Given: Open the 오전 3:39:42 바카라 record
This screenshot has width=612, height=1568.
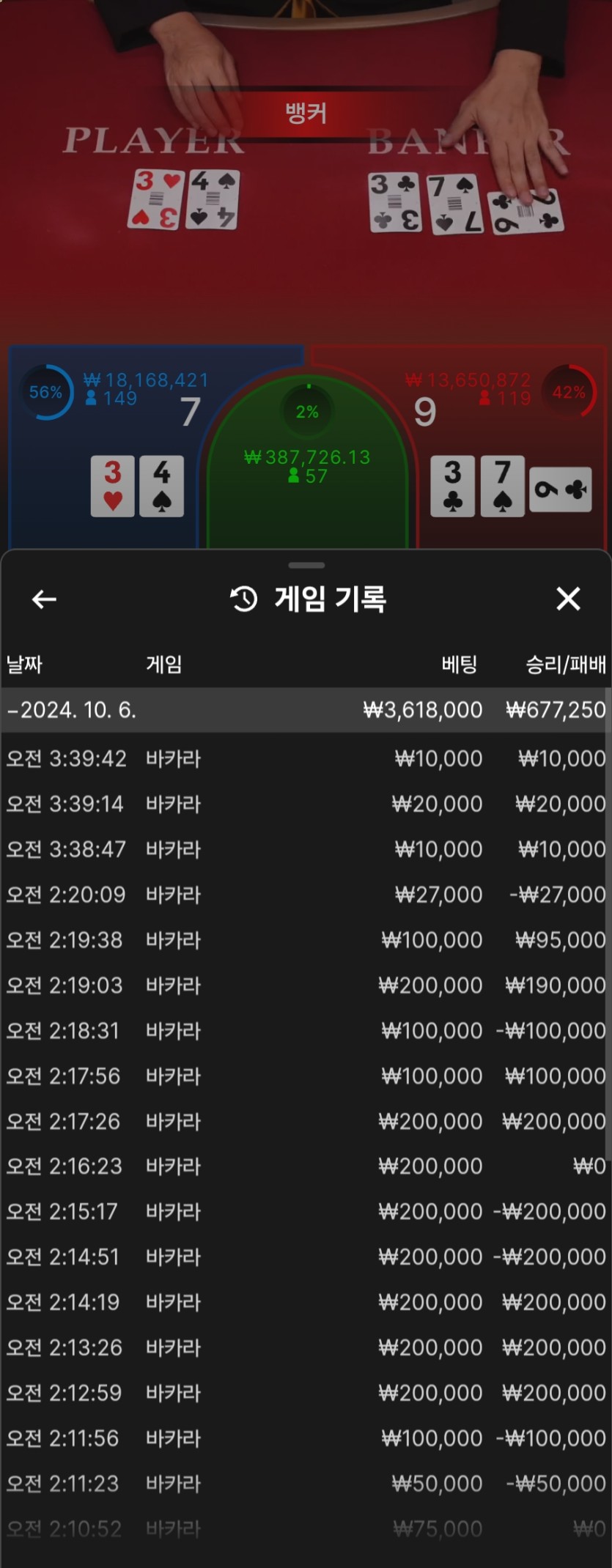Looking at the screenshot, I should 306,758.
